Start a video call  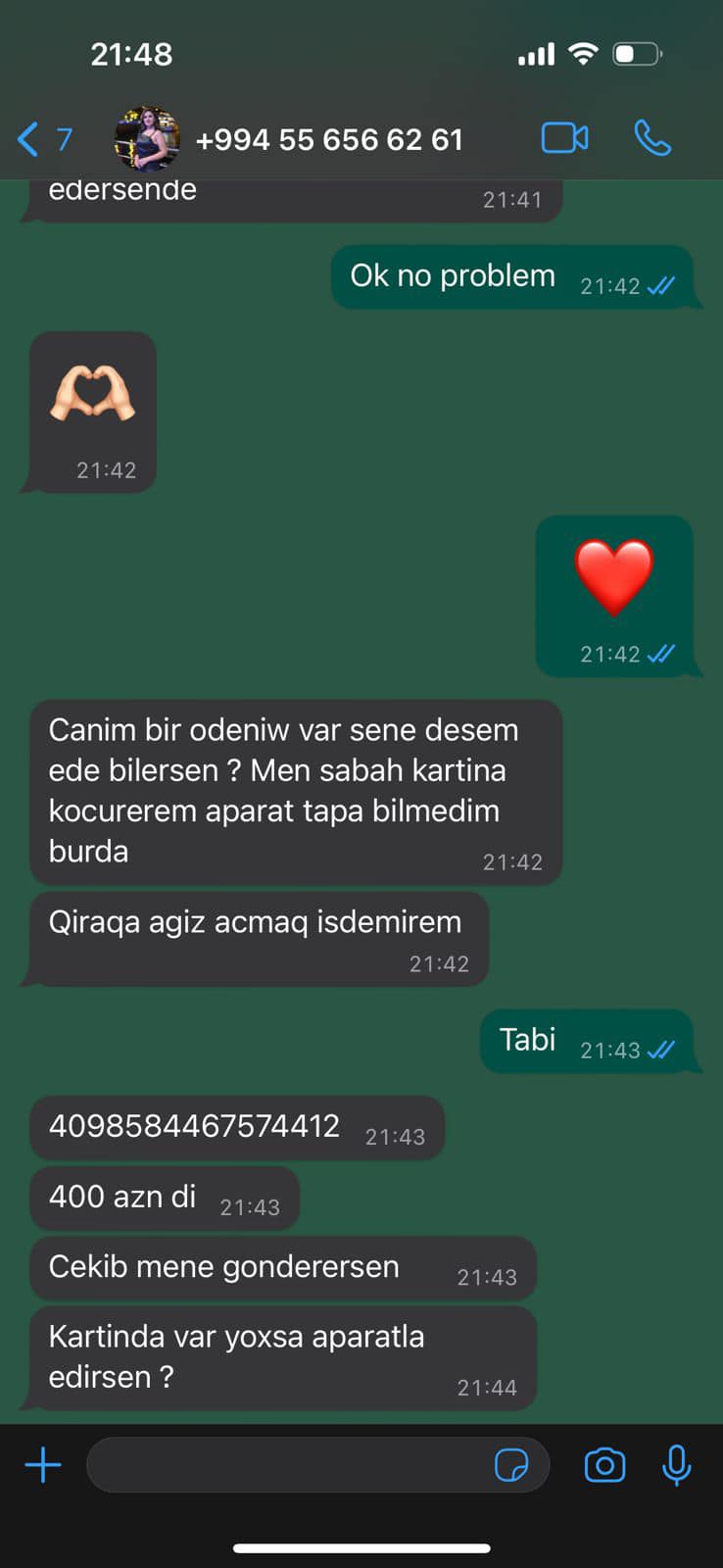coord(565,138)
